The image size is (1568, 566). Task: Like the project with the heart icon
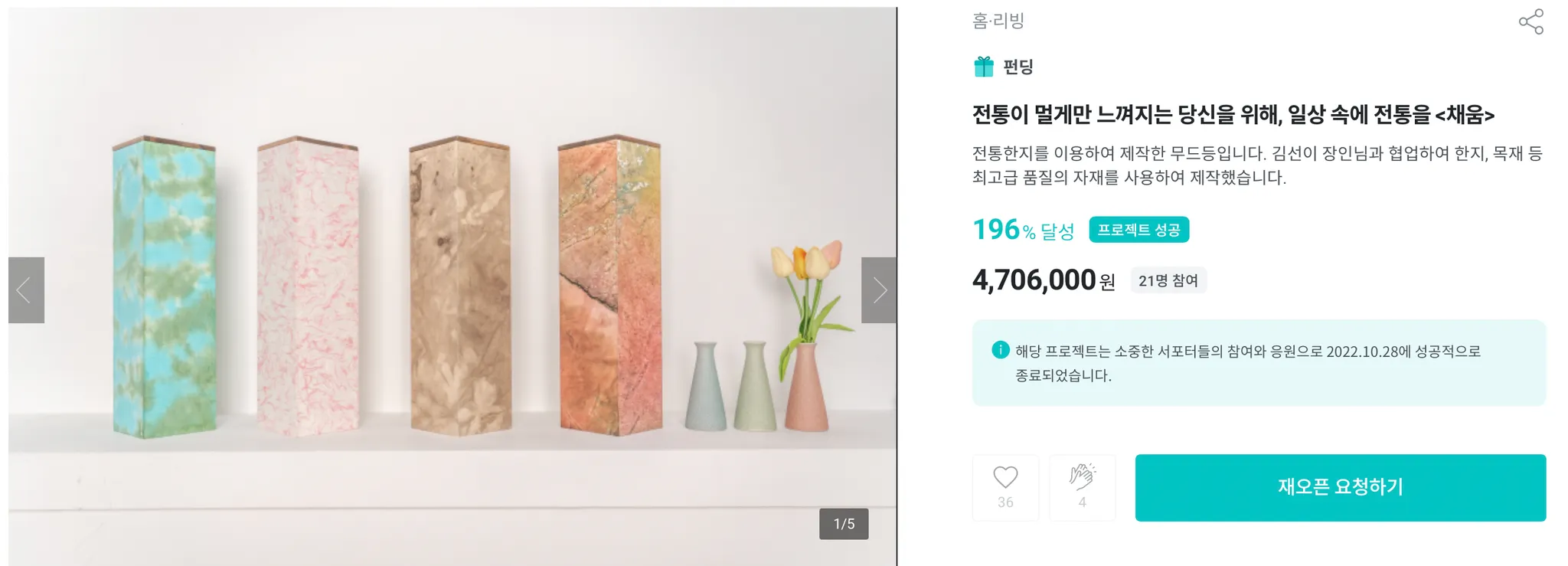point(1005,488)
